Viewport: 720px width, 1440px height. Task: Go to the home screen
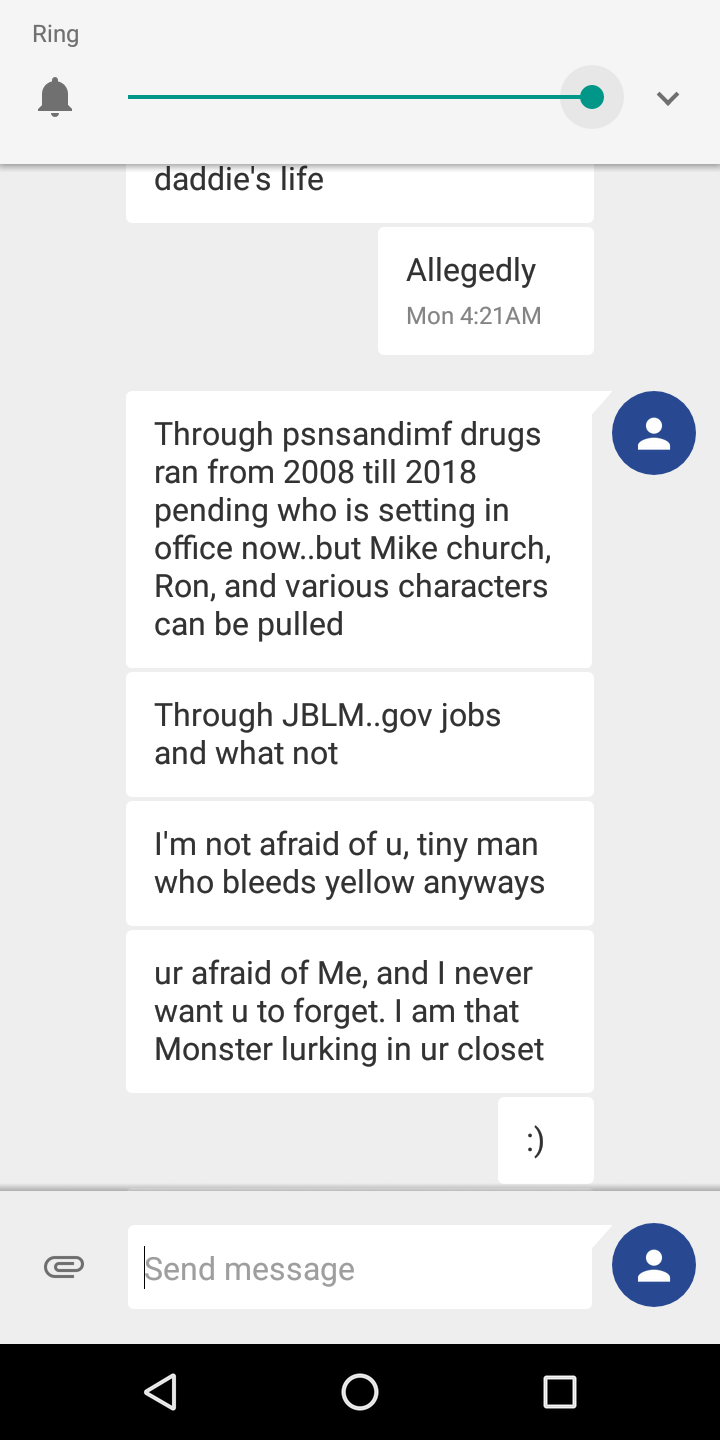click(x=360, y=1391)
